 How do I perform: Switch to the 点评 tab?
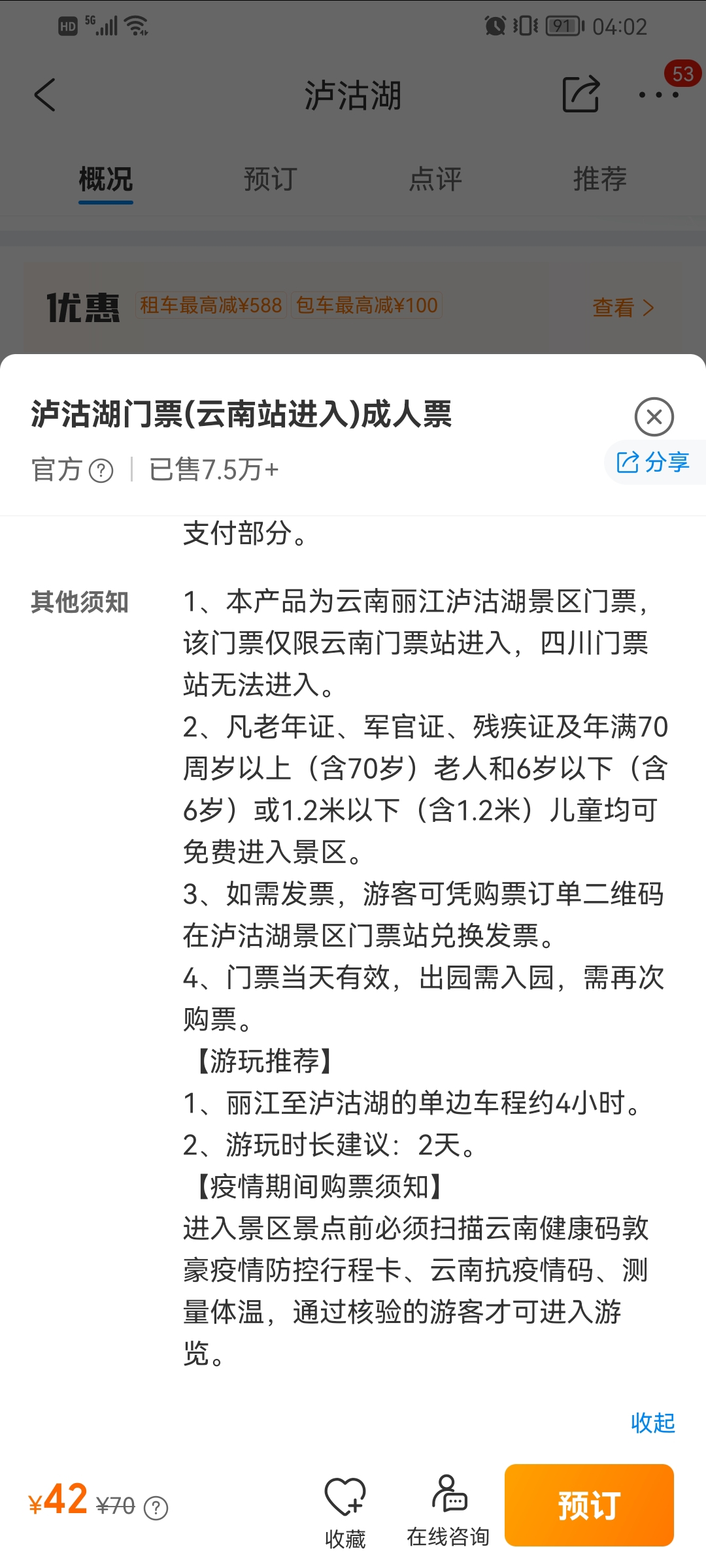click(435, 179)
